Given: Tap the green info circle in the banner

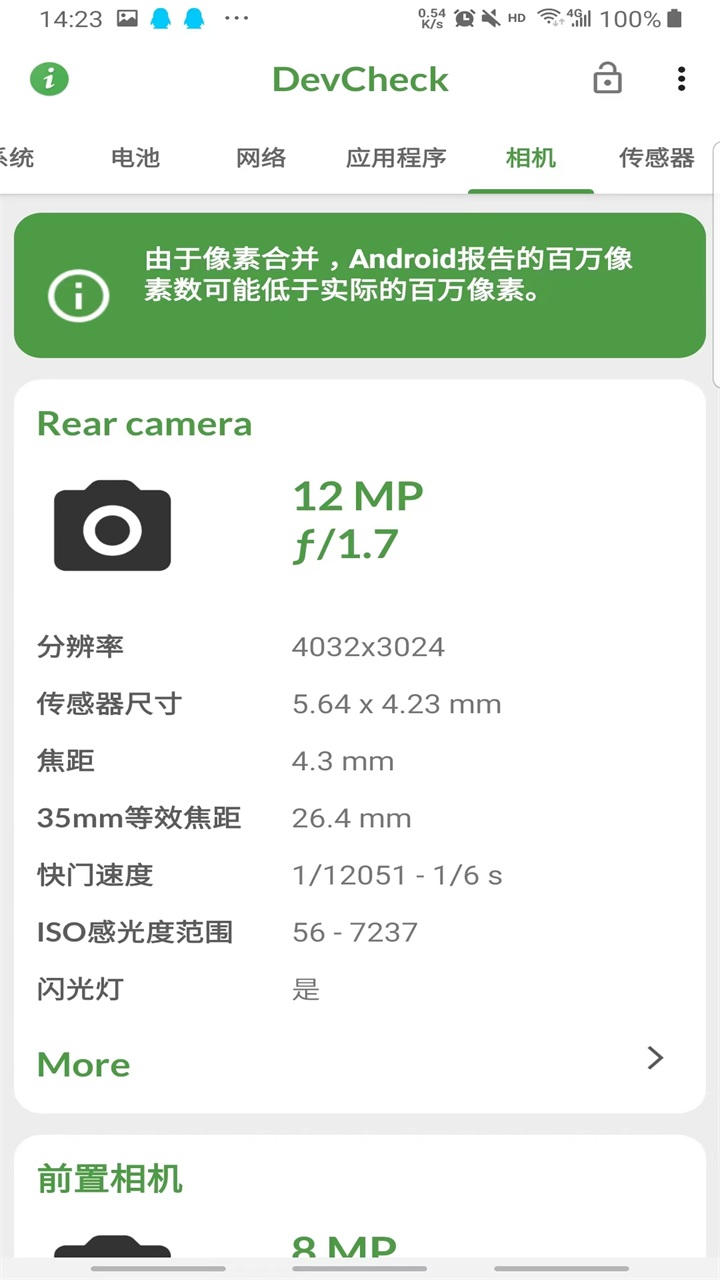Looking at the screenshot, I should pos(78,296).
